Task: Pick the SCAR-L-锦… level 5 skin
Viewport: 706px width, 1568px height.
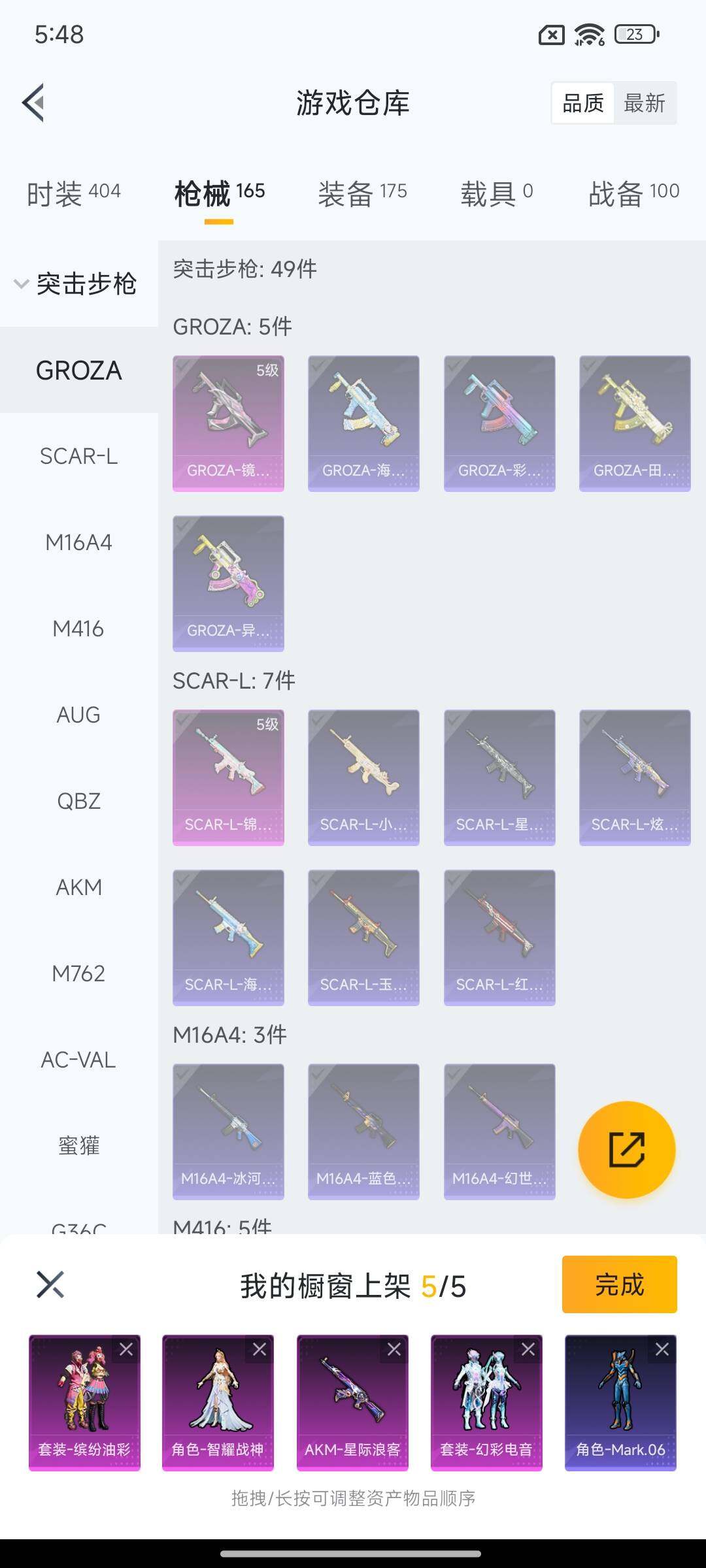Action: pyautogui.click(x=228, y=777)
